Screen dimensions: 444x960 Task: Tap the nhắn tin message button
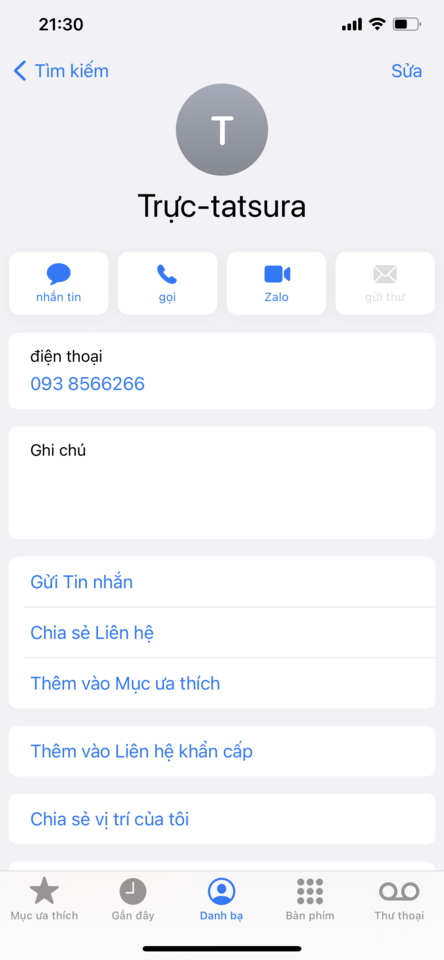coord(59,283)
